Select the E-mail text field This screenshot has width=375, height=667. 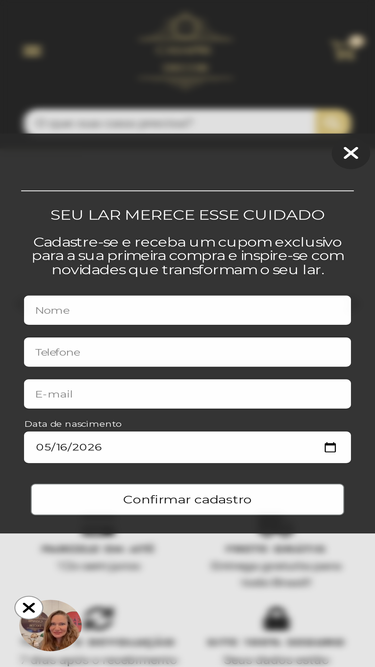pyautogui.click(x=188, y=394)
